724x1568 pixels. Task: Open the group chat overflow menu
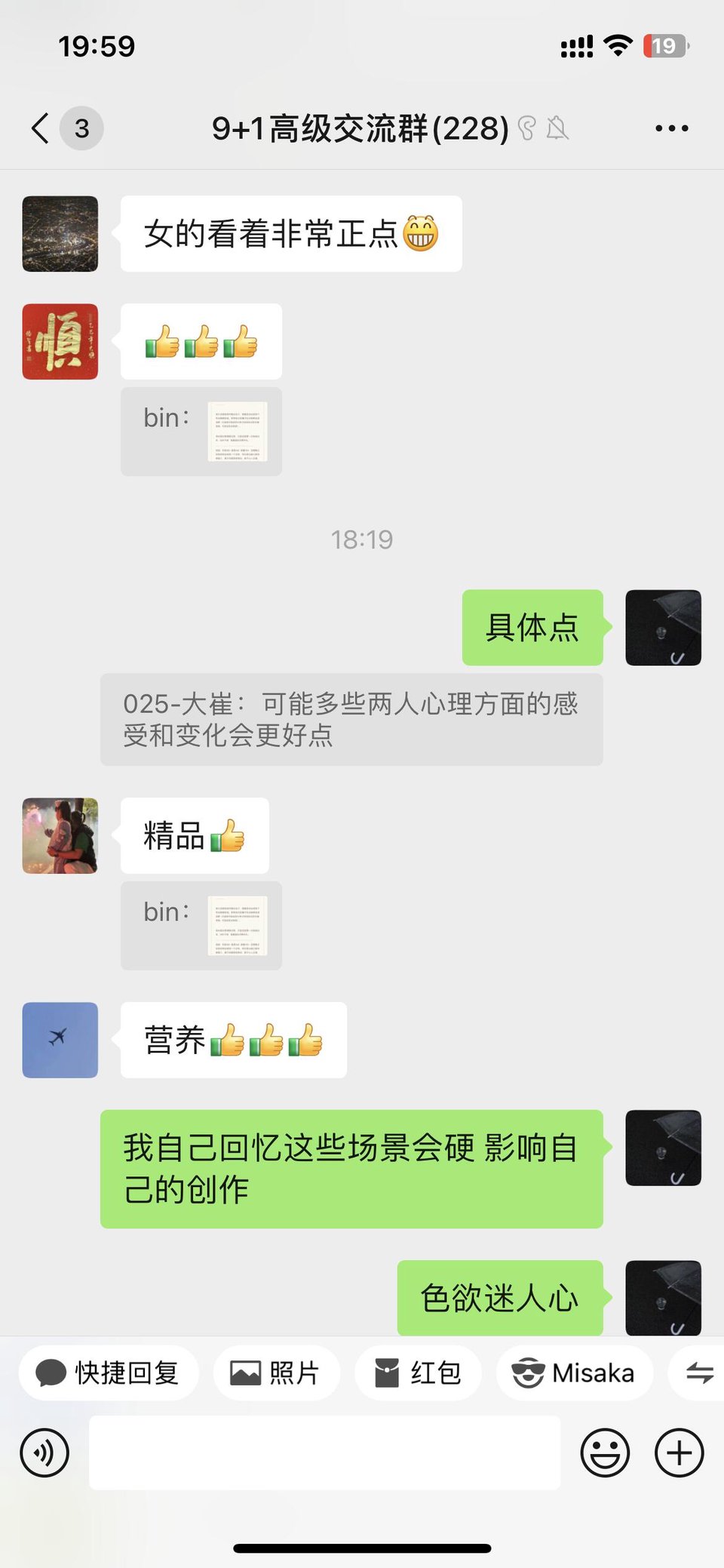671,128
